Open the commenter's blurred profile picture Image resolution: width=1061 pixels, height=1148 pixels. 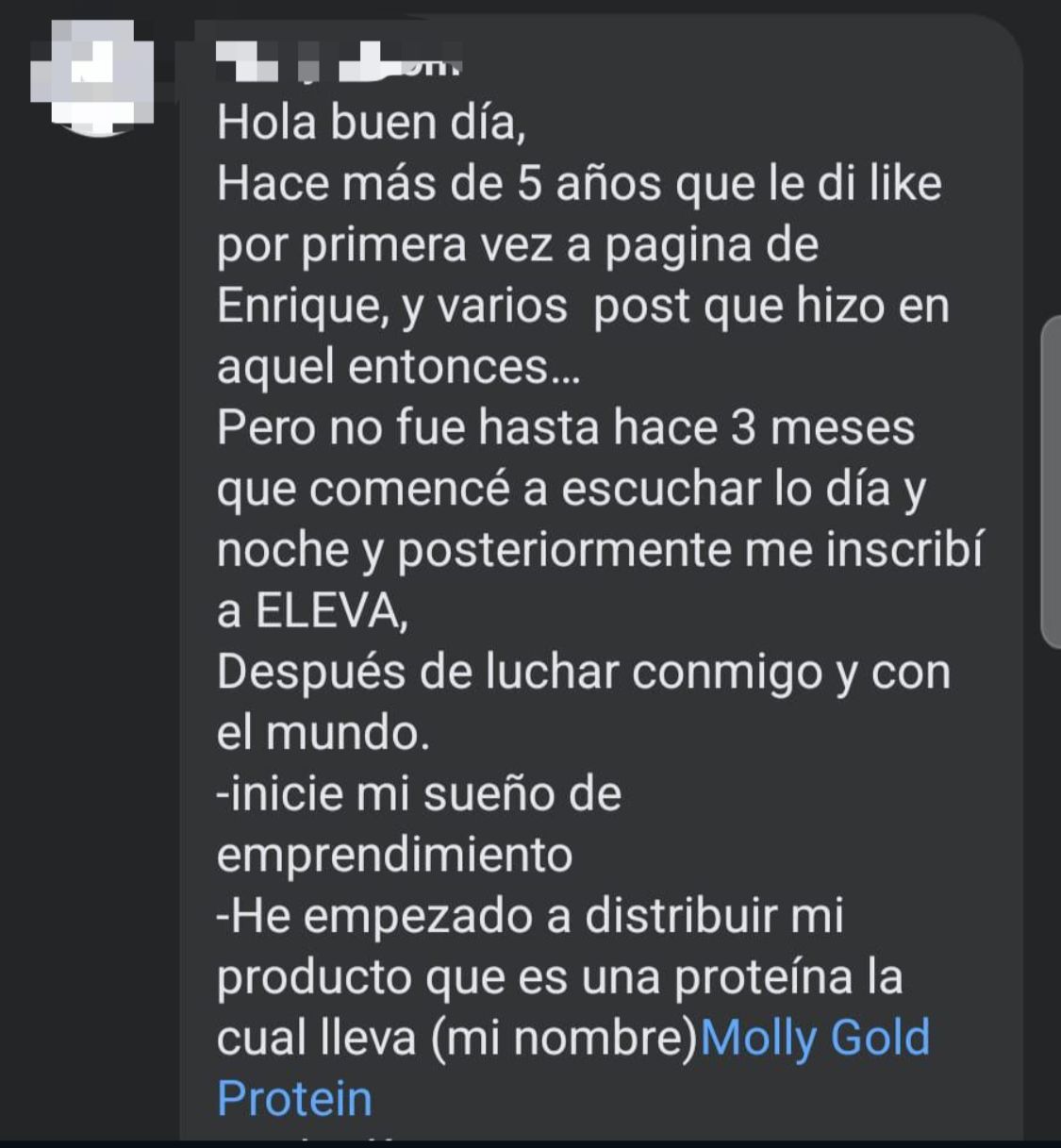tap(94, 77)
